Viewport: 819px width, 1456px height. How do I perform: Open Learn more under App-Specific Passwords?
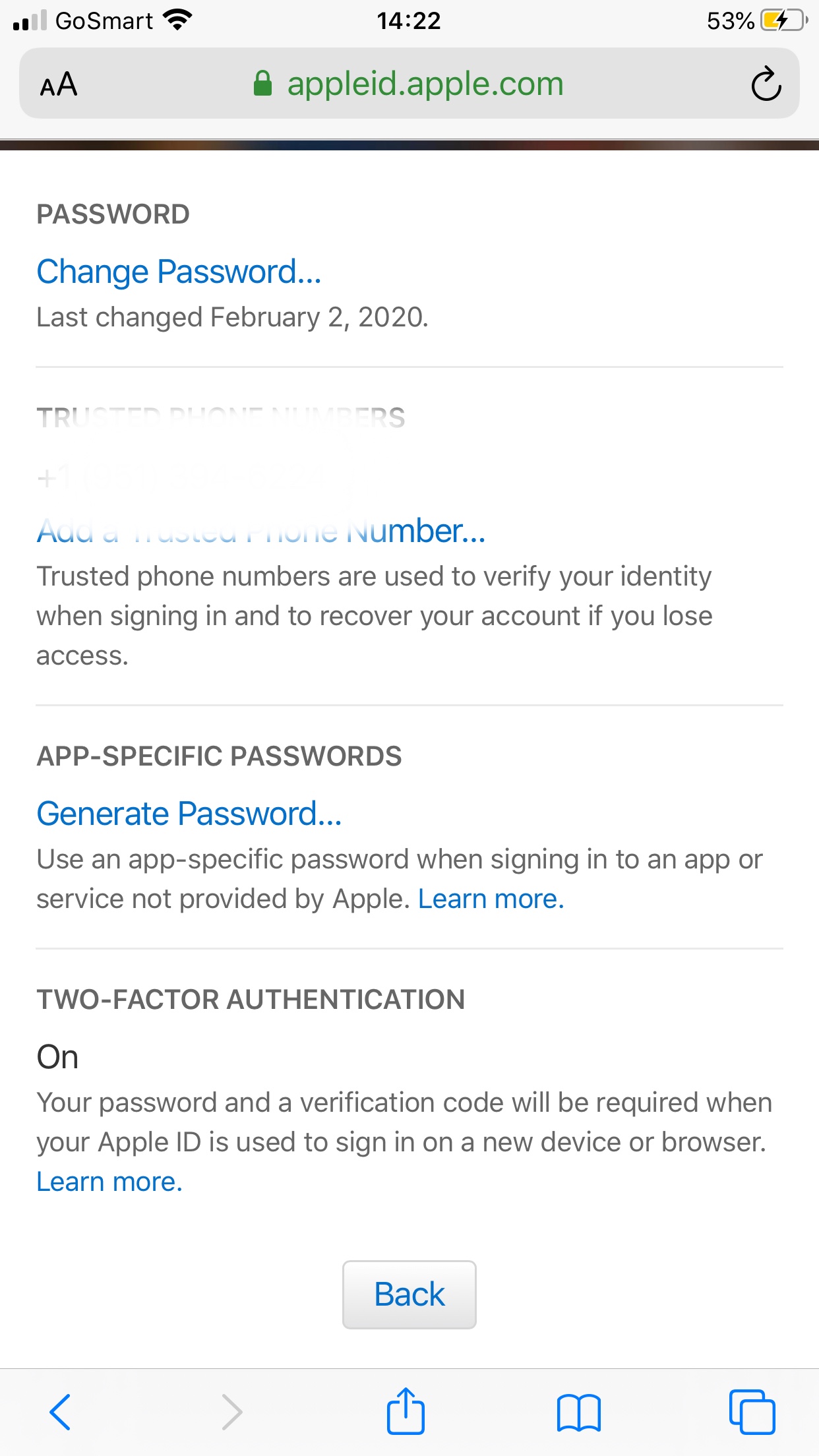[491, 899]
